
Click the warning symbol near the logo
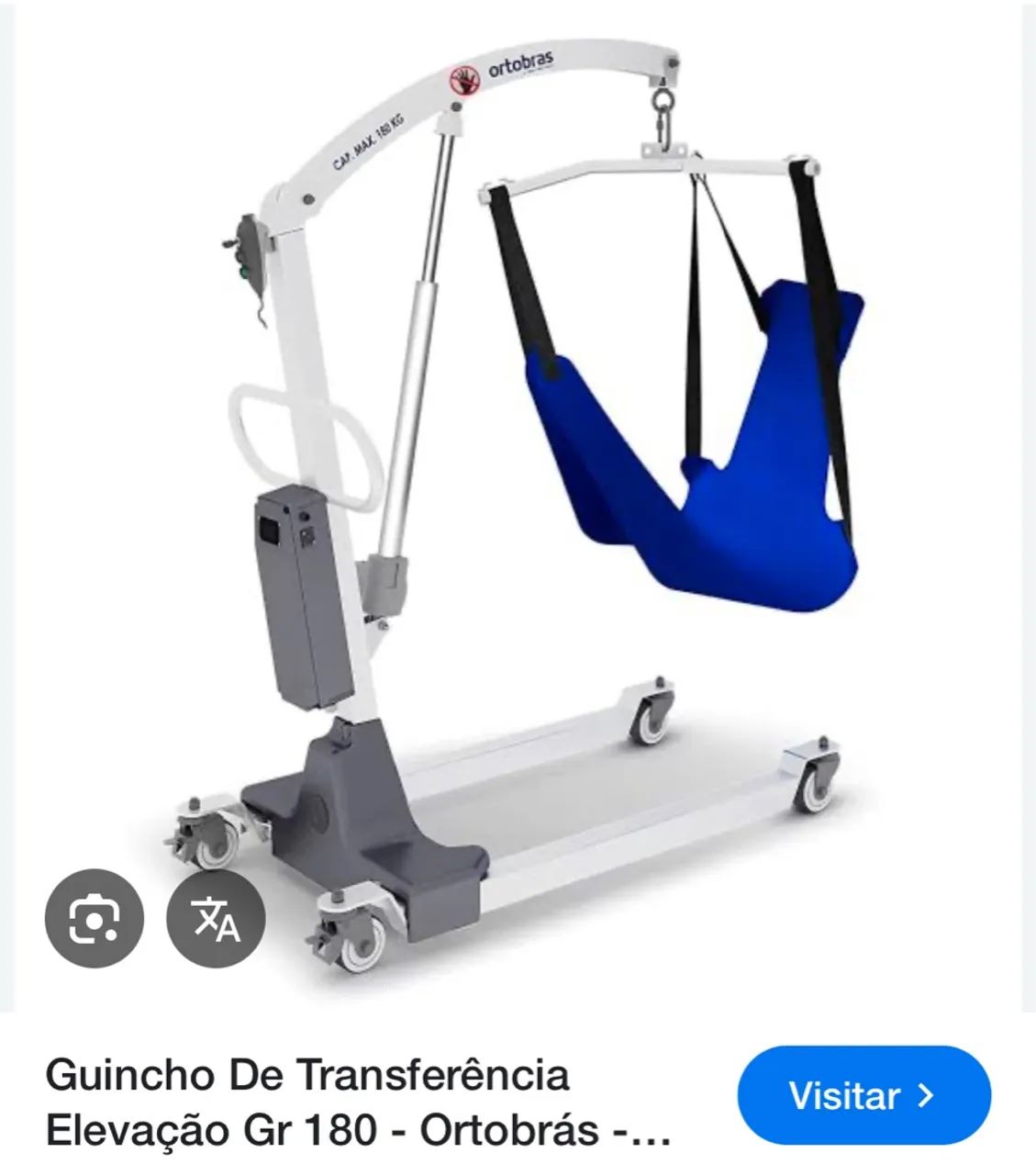[466, 80]
